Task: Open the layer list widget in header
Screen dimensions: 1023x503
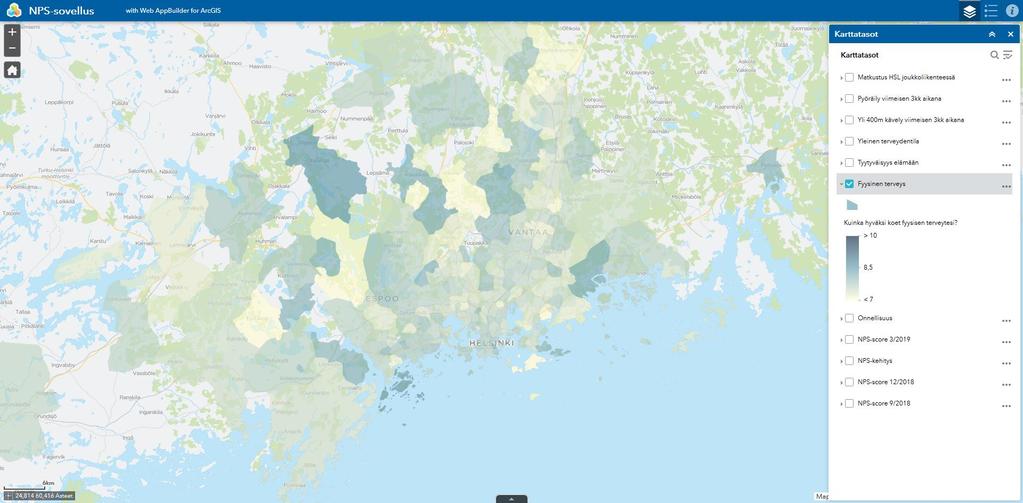Action: (x=969, y=11)
